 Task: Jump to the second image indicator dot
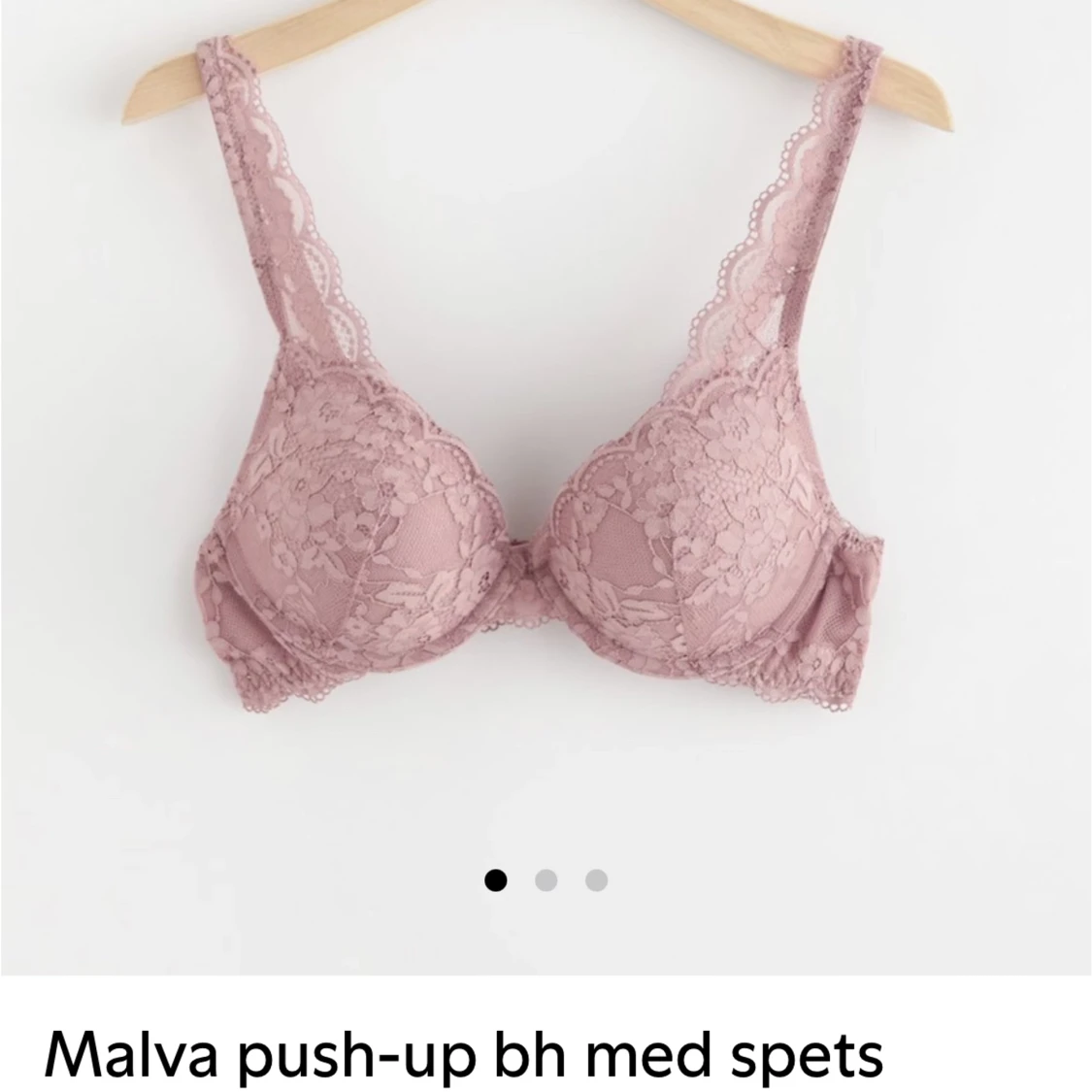tap(546, 880)
